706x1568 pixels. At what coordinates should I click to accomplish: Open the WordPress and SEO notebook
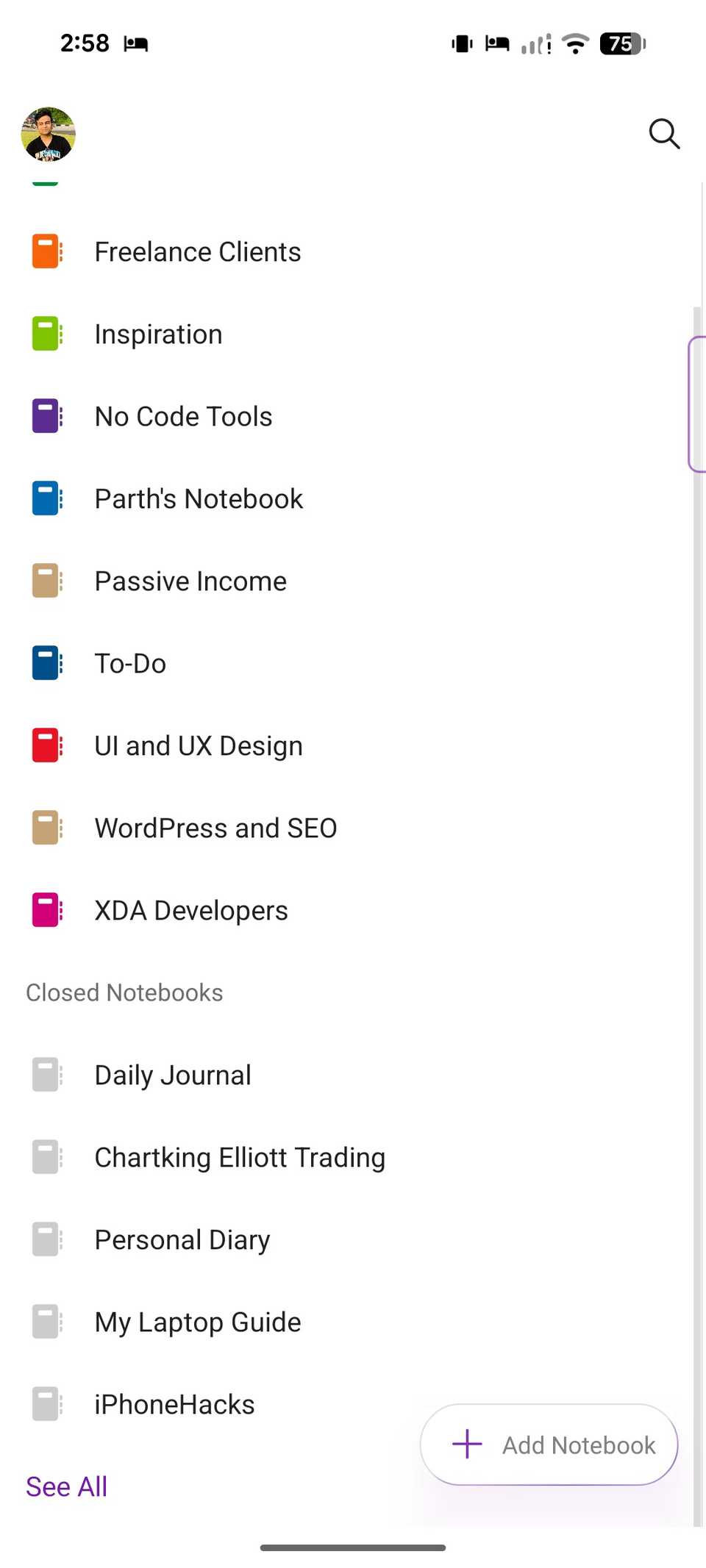(215, 828)
